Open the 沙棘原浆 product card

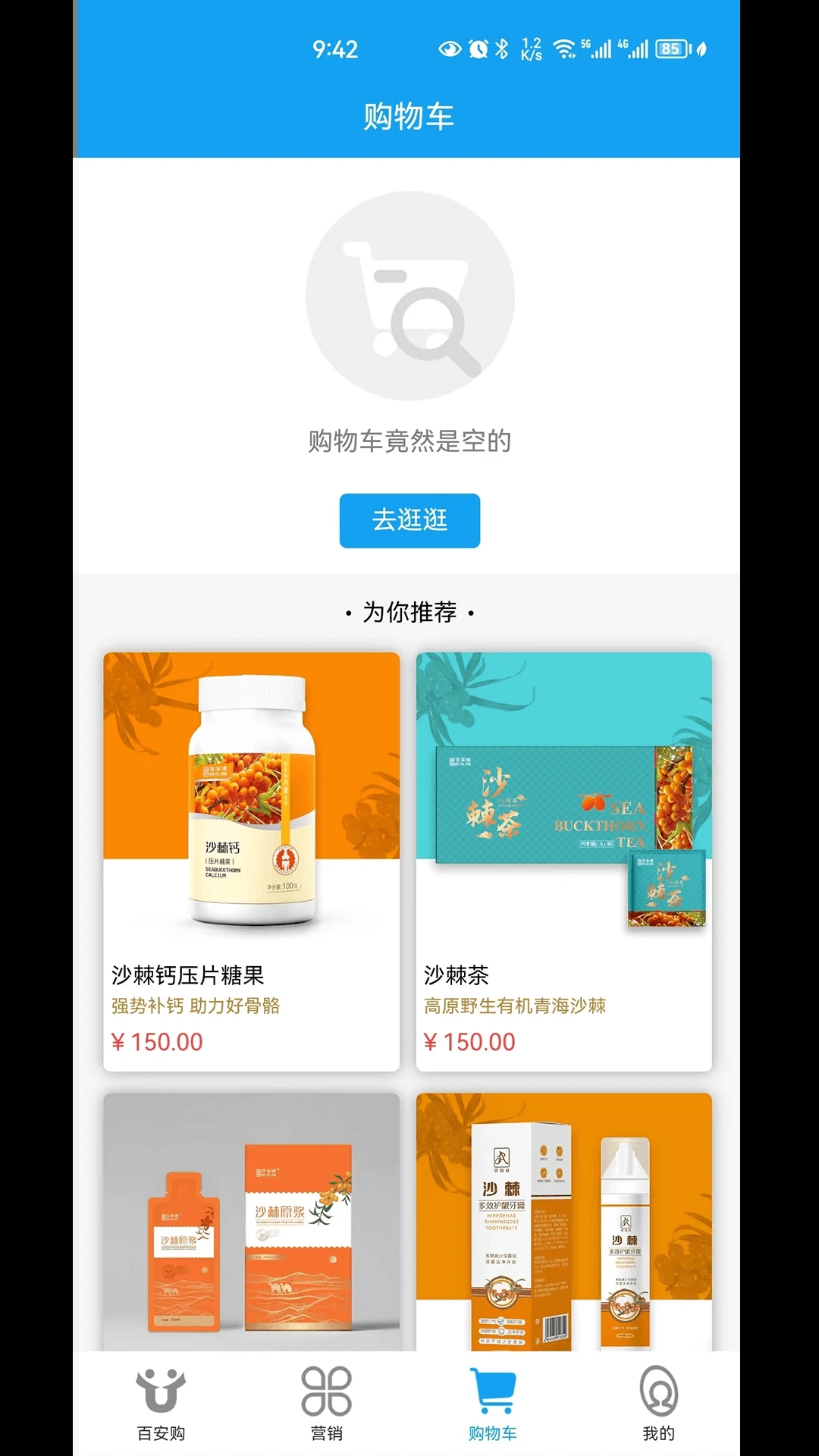tap(251, 1221)
